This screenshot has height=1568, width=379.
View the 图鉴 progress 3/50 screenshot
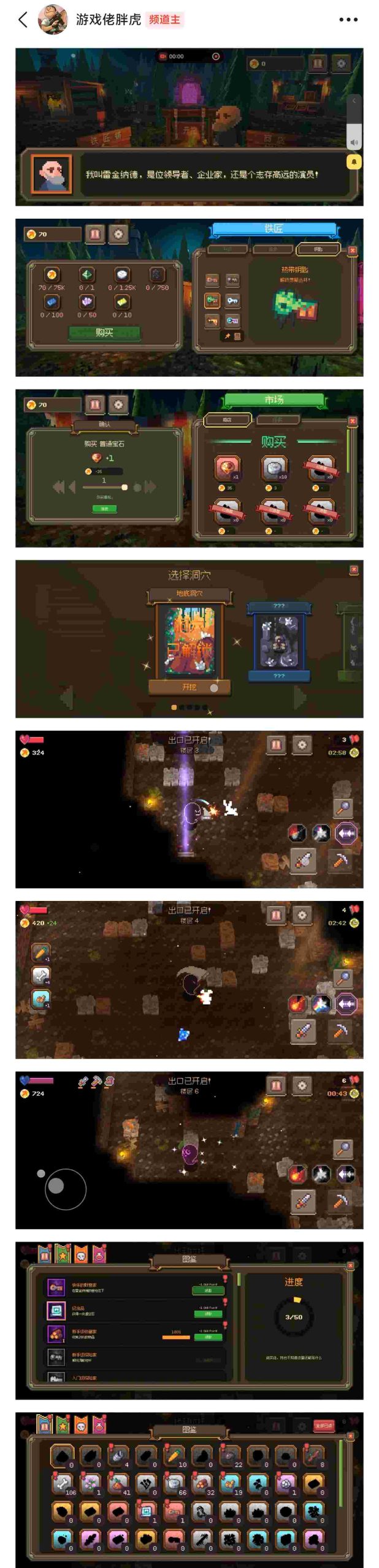tap(189, 1321)
